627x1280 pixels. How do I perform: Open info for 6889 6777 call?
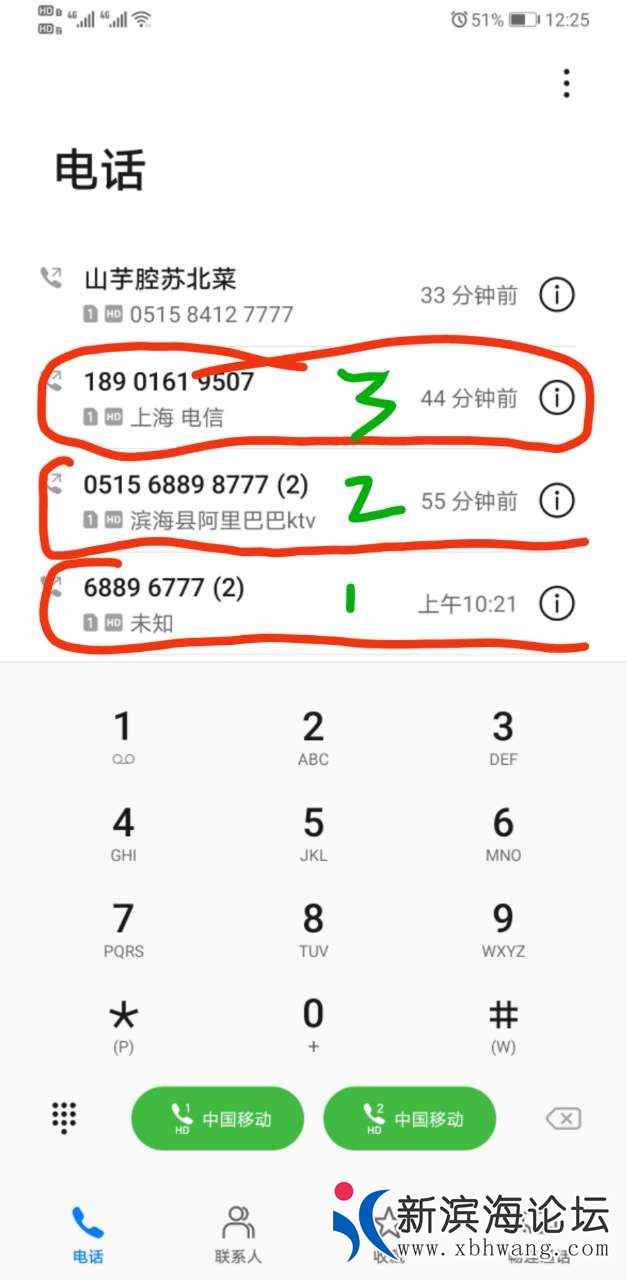pyautogui.click(x=557, y=603)
